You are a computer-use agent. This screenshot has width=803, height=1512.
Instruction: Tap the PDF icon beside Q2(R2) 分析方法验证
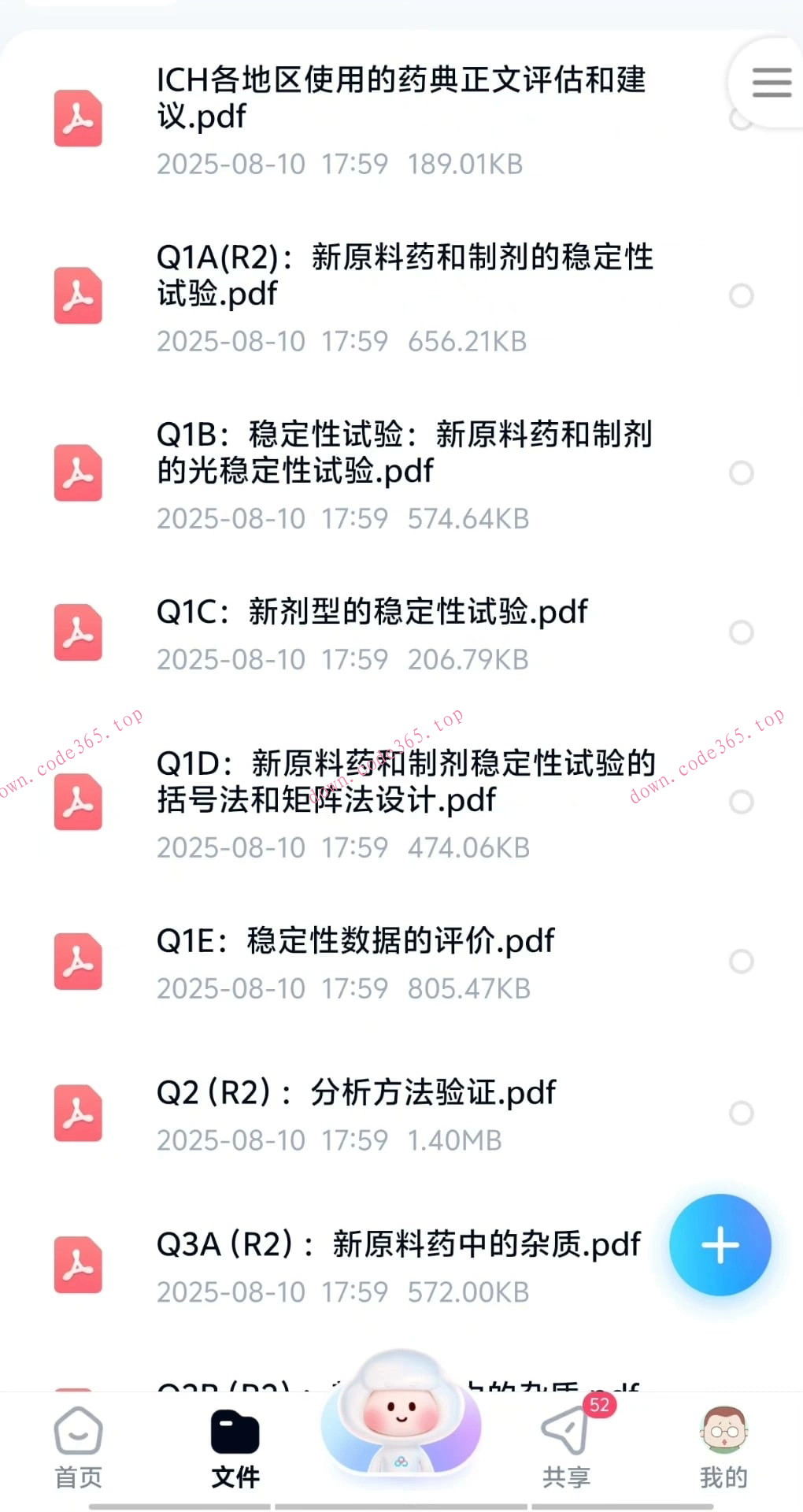tap(77, 1113)
